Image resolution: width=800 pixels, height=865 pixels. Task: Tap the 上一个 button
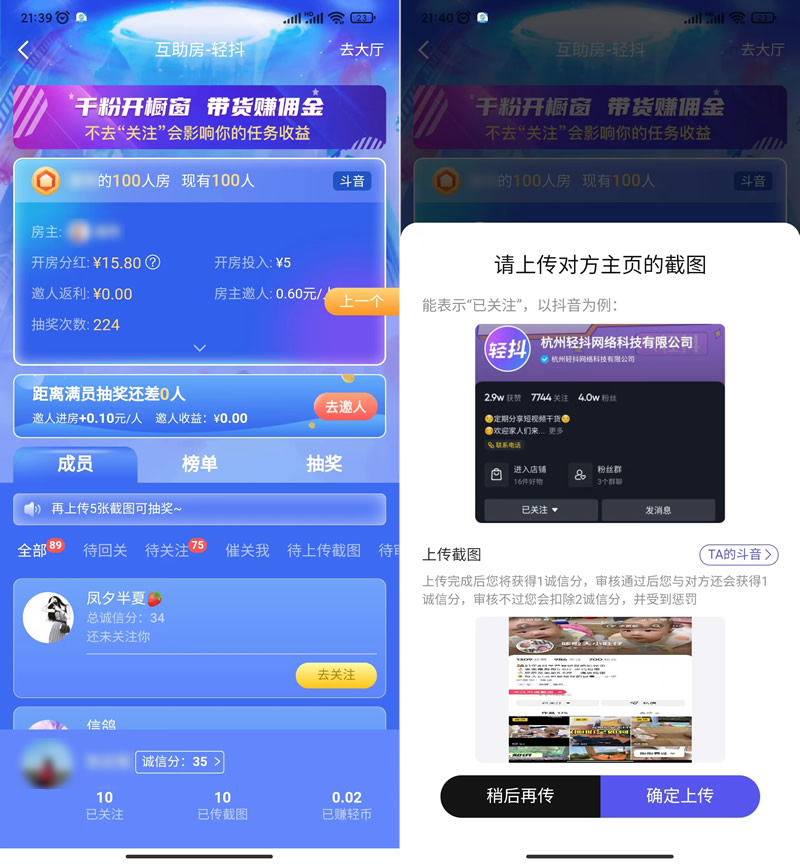coord(361,301)
